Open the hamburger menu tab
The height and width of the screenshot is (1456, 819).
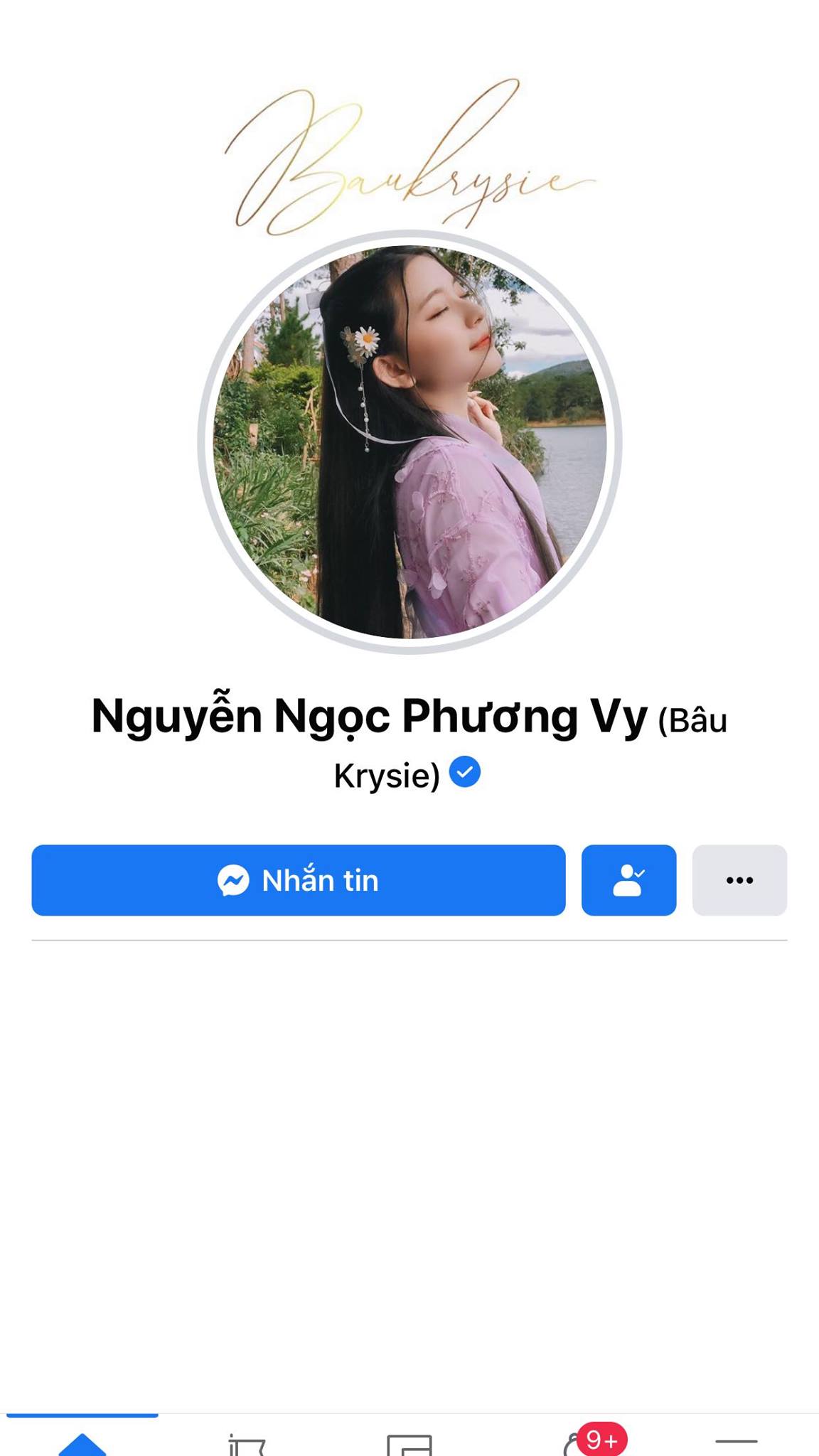tap(737, 1442)
